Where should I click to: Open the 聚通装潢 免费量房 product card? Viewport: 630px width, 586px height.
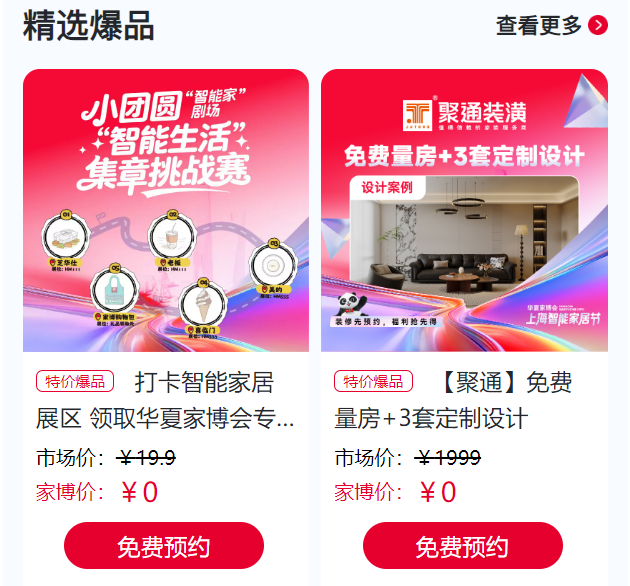point(464,210)
